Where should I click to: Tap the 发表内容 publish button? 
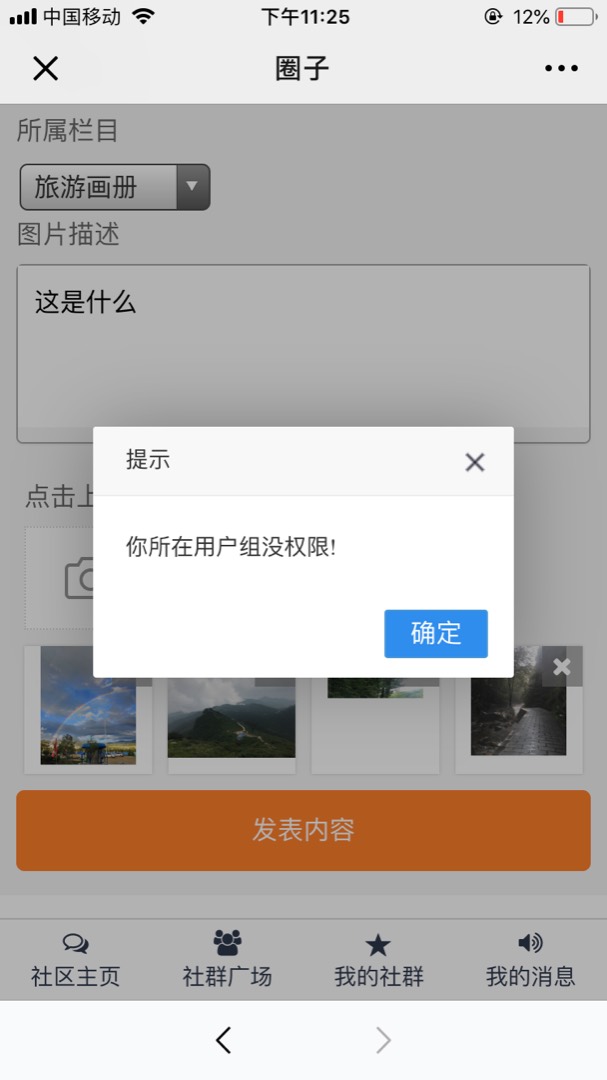[302, 829]
